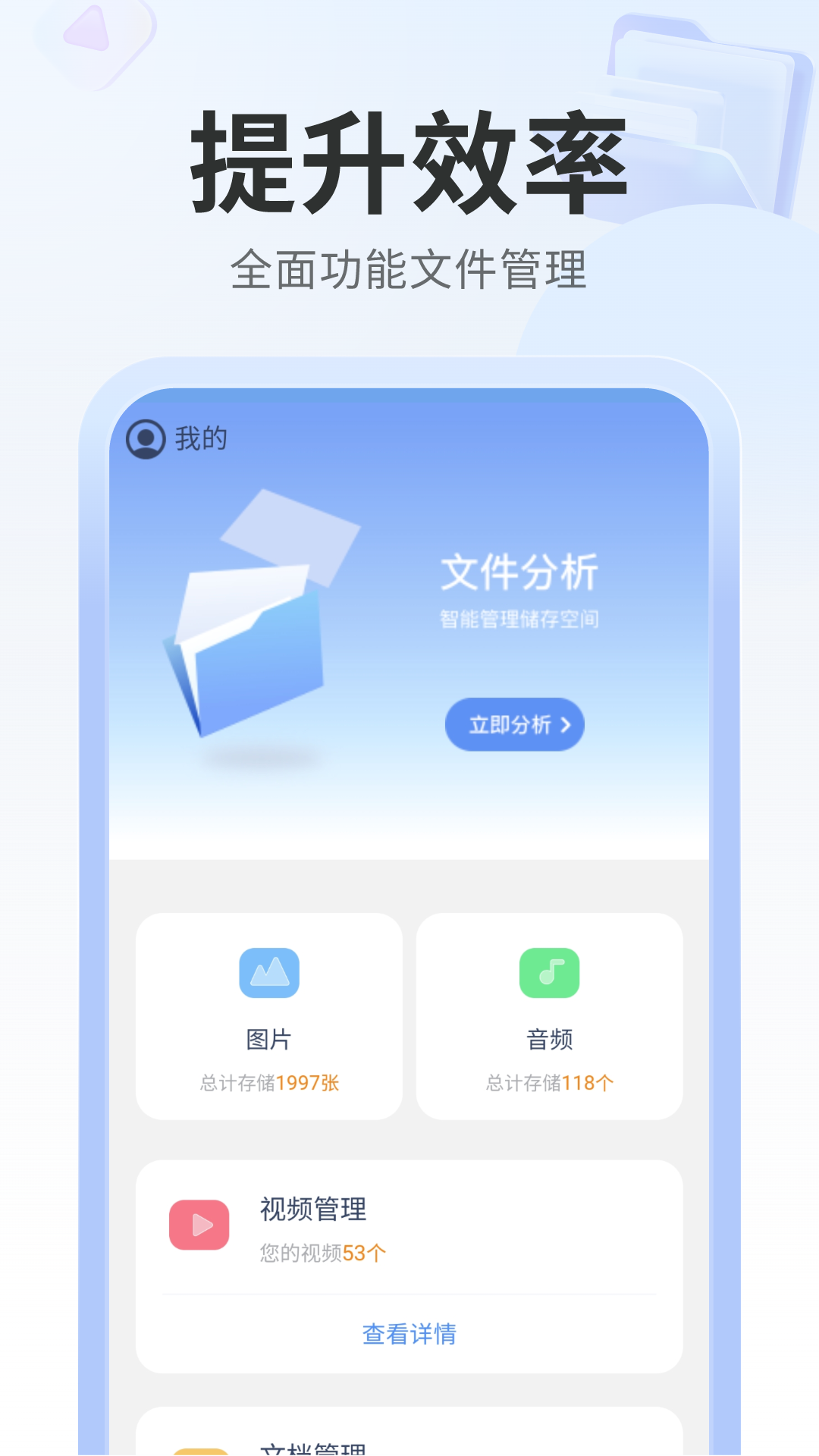Click the 音频 count 总计存储118个
Image resolution: width=819 pixels, height=1456 pixels.
click(x=549, y=1082)
